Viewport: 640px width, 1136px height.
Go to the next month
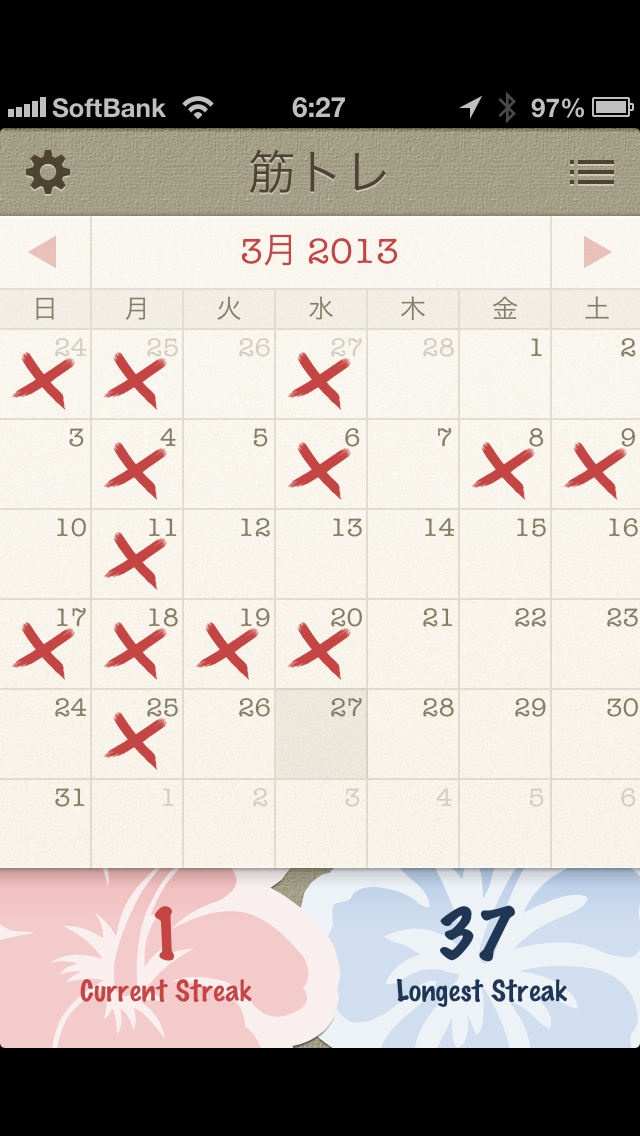tap(596, 252)
